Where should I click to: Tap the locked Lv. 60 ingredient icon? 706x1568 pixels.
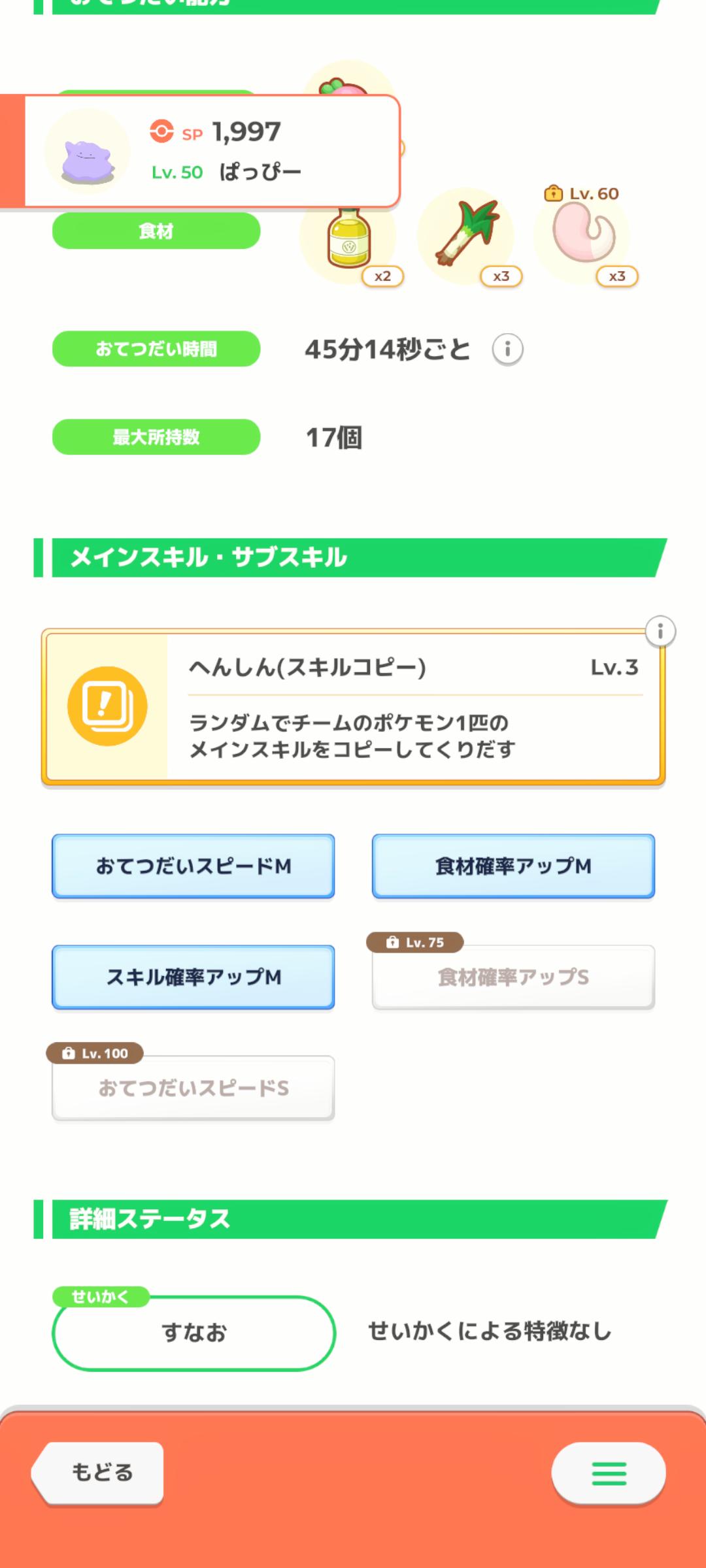coord(582,237)
